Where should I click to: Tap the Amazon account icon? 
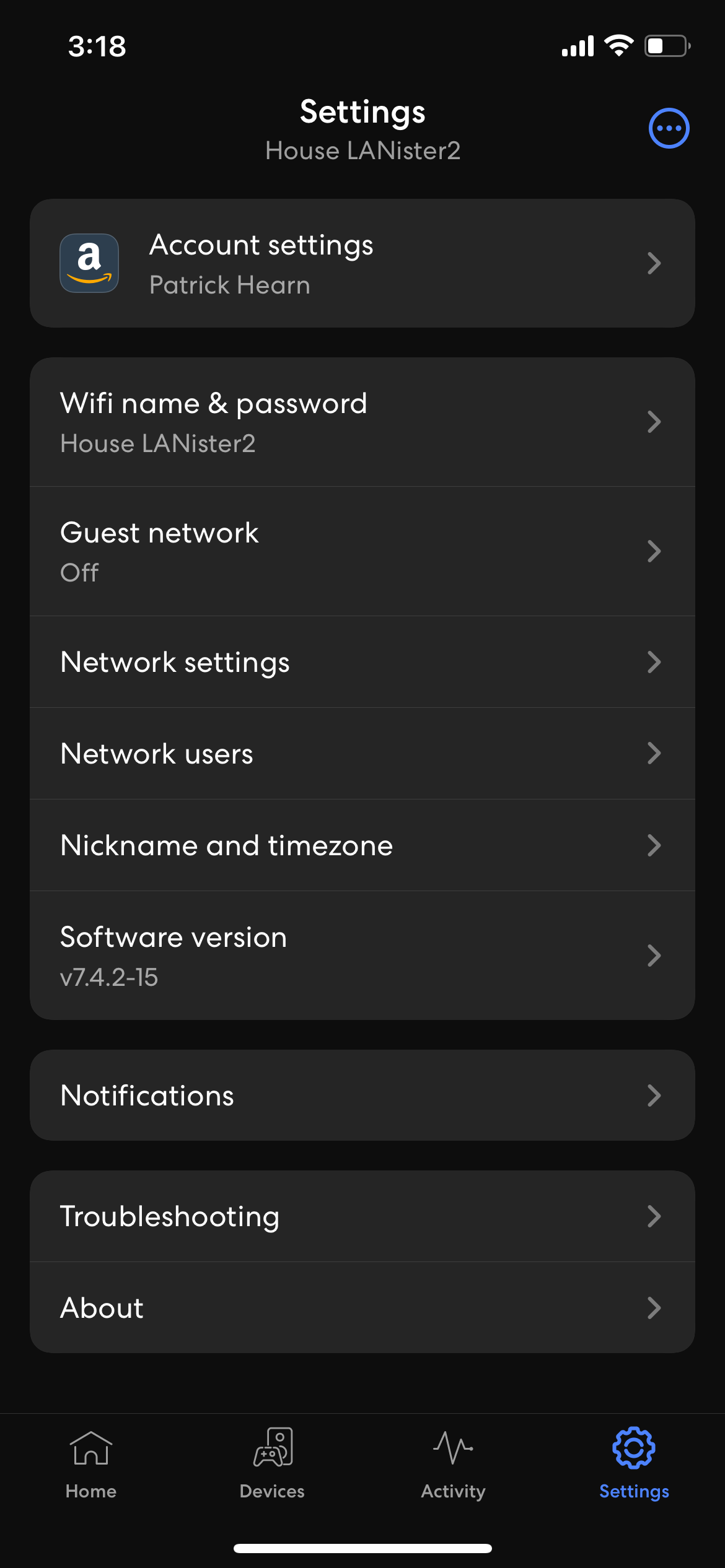click(89, 263)
